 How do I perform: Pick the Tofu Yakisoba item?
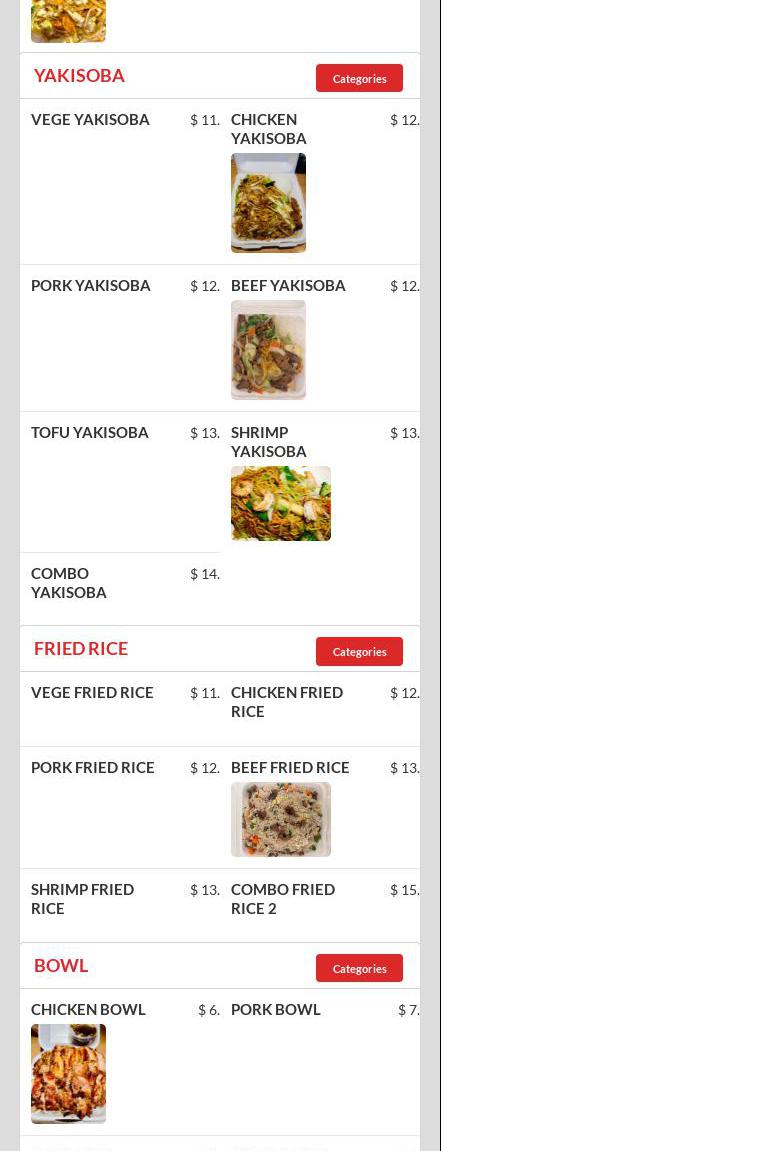(90, 433)
